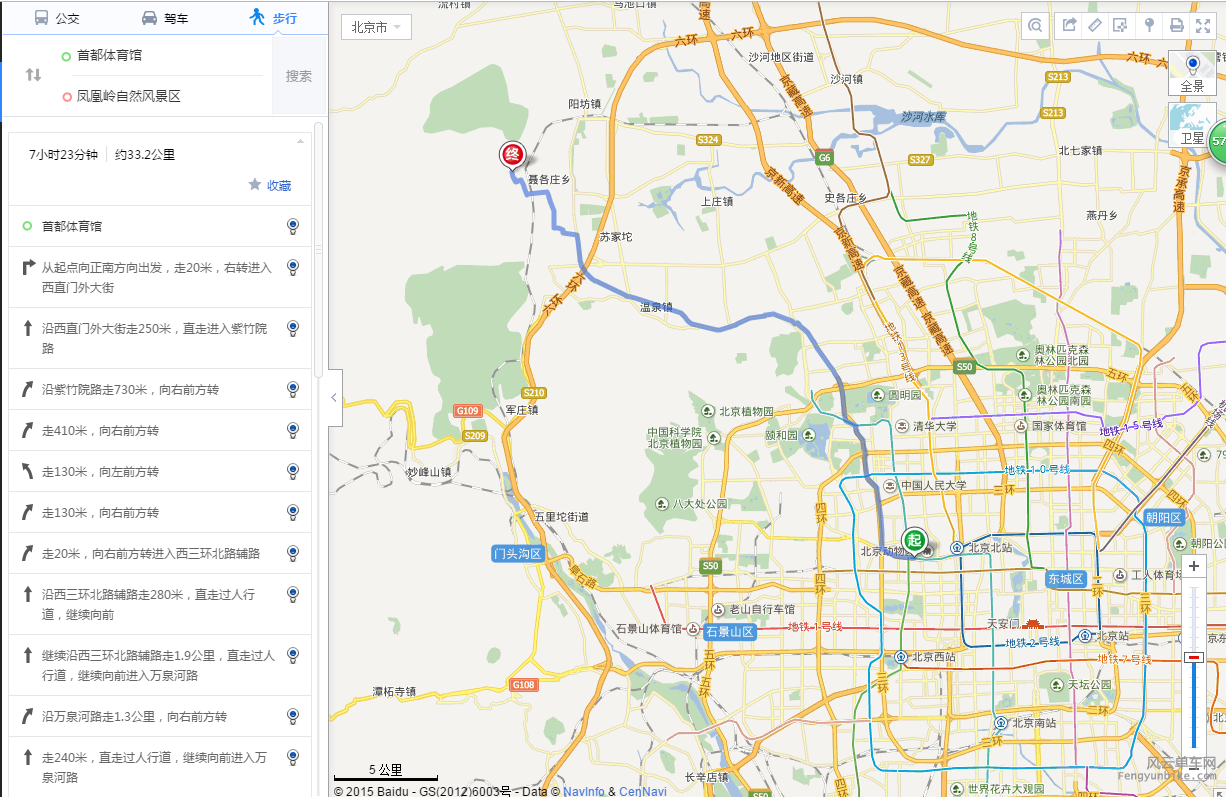Tap the 搜索 search button
Screen dimensions: 1226x797
click(299, 76)
